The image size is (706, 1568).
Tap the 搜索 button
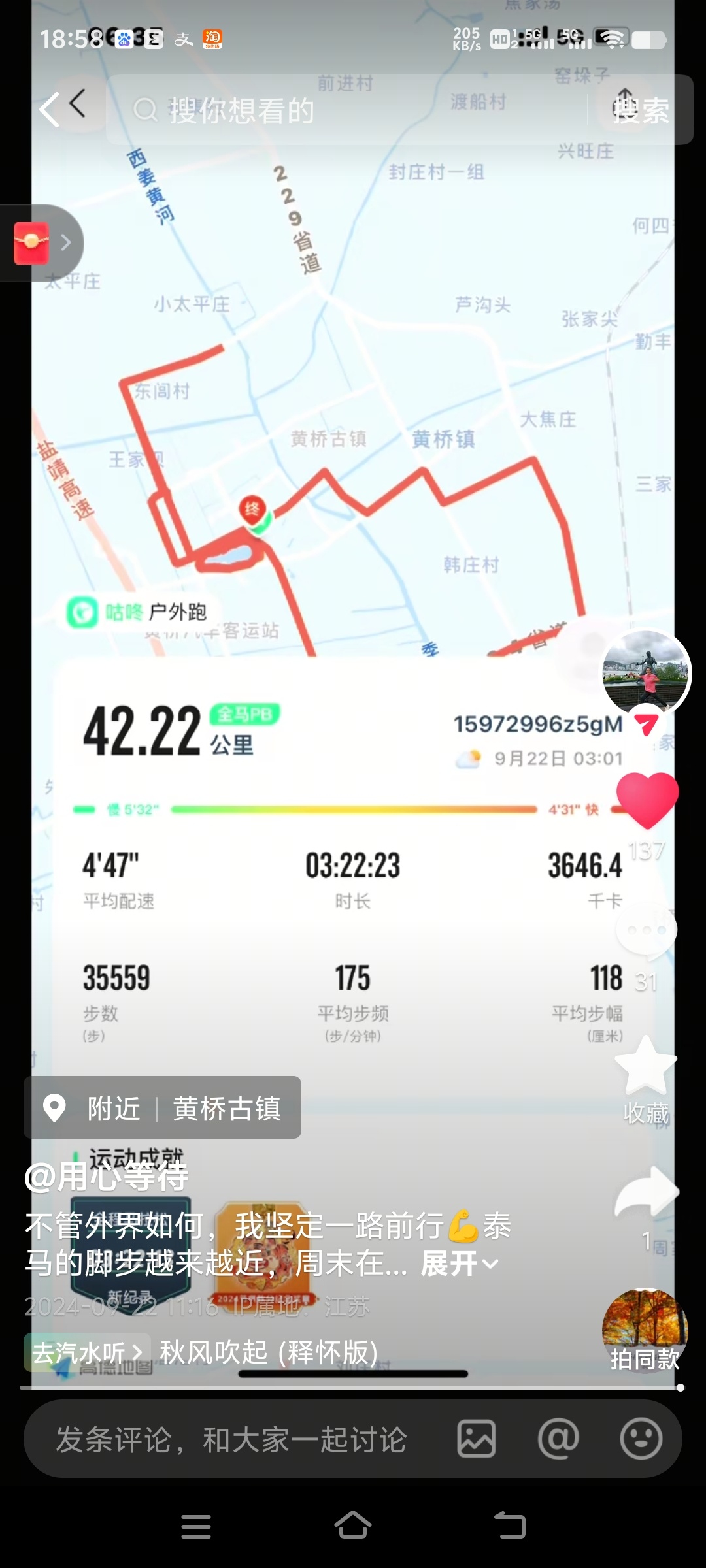(x=640, y=110)
